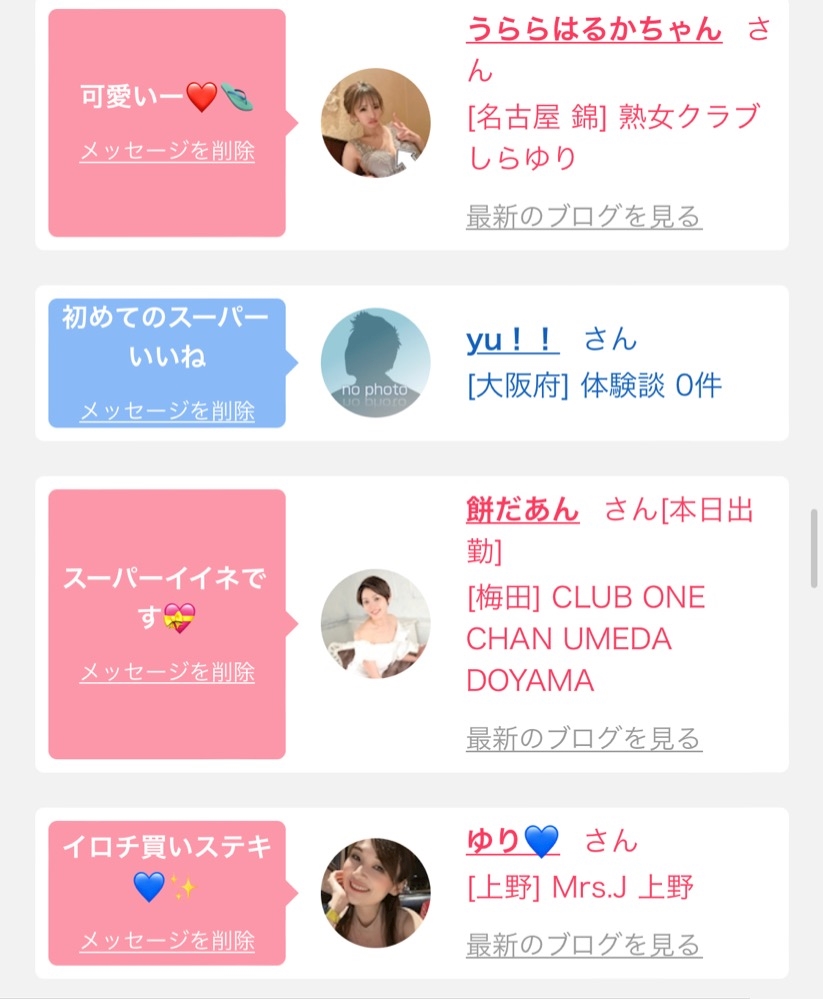The width and height of the screenshot is (823, 999).
Task: View latest blog of うららはるかちゃん
Action: pos(583,217)
